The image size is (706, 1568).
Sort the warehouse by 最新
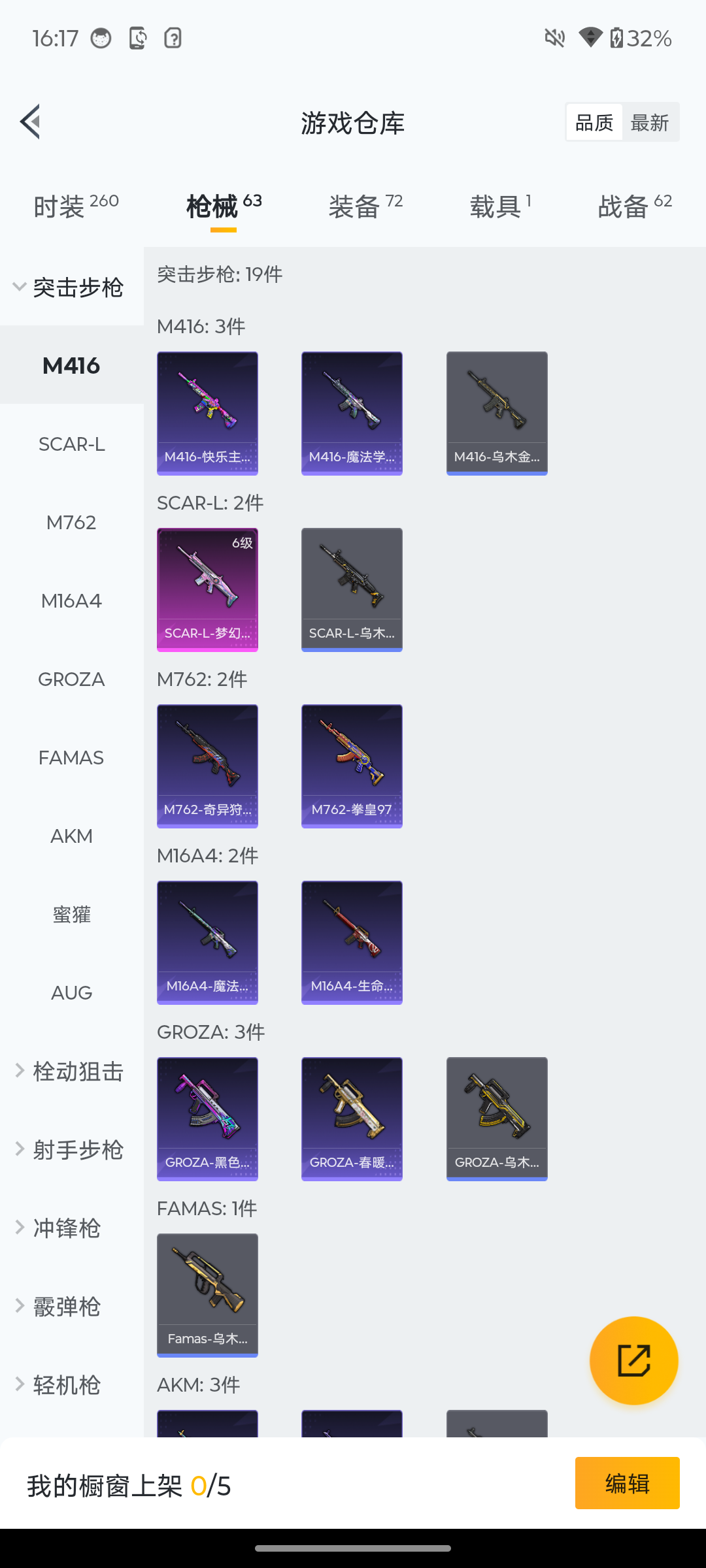650,122
